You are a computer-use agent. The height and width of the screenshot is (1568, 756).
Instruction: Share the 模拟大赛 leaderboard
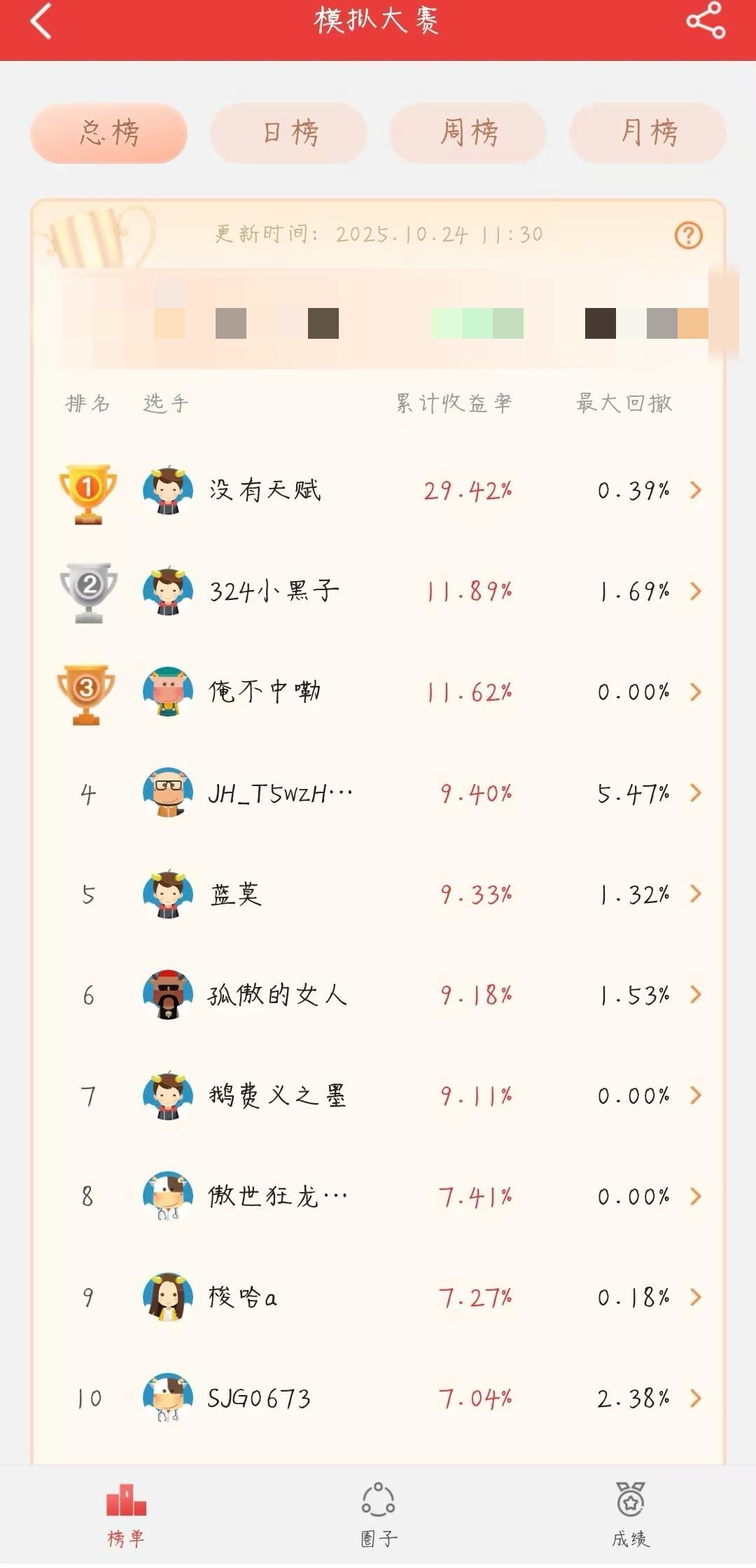[x=705, y=21]
